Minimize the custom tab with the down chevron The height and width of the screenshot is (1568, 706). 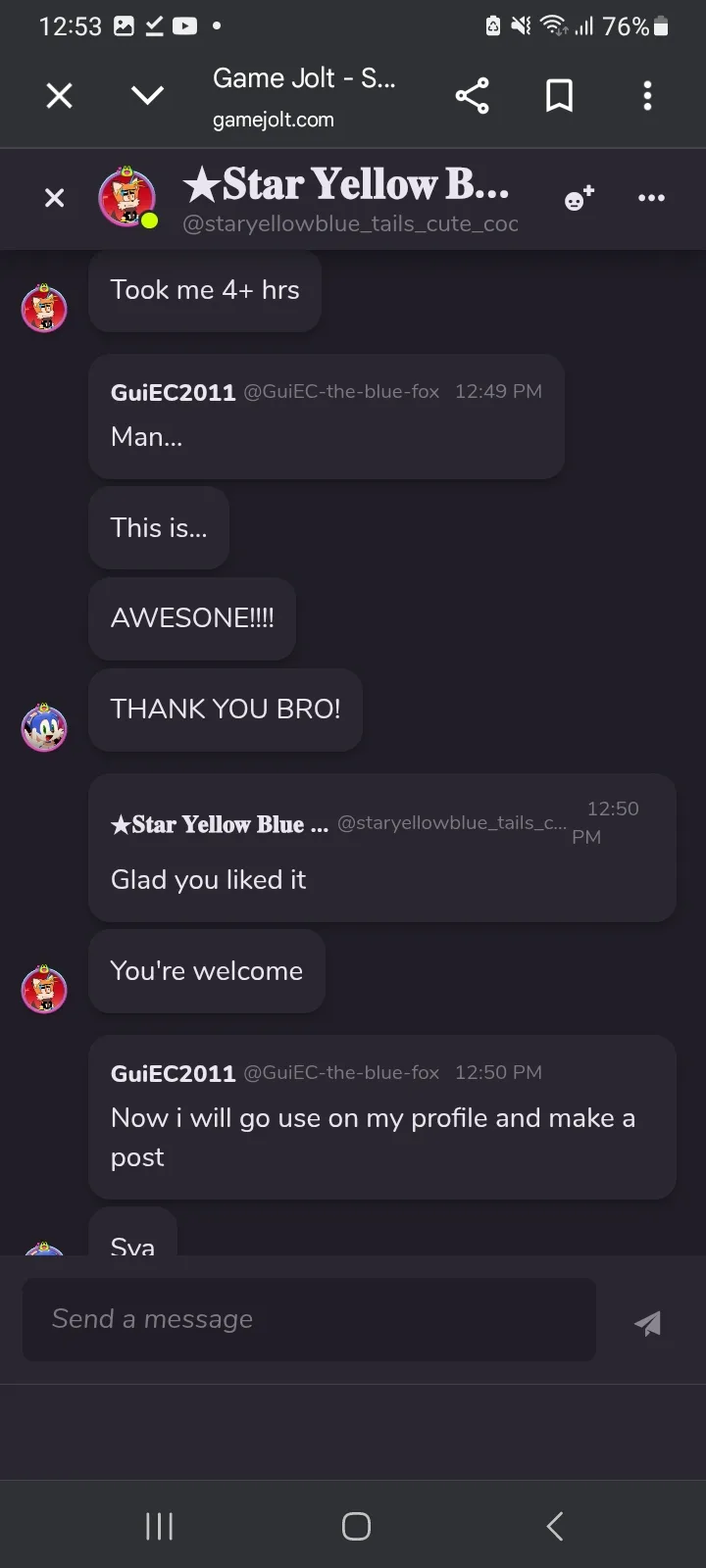[x=147, y=95]
